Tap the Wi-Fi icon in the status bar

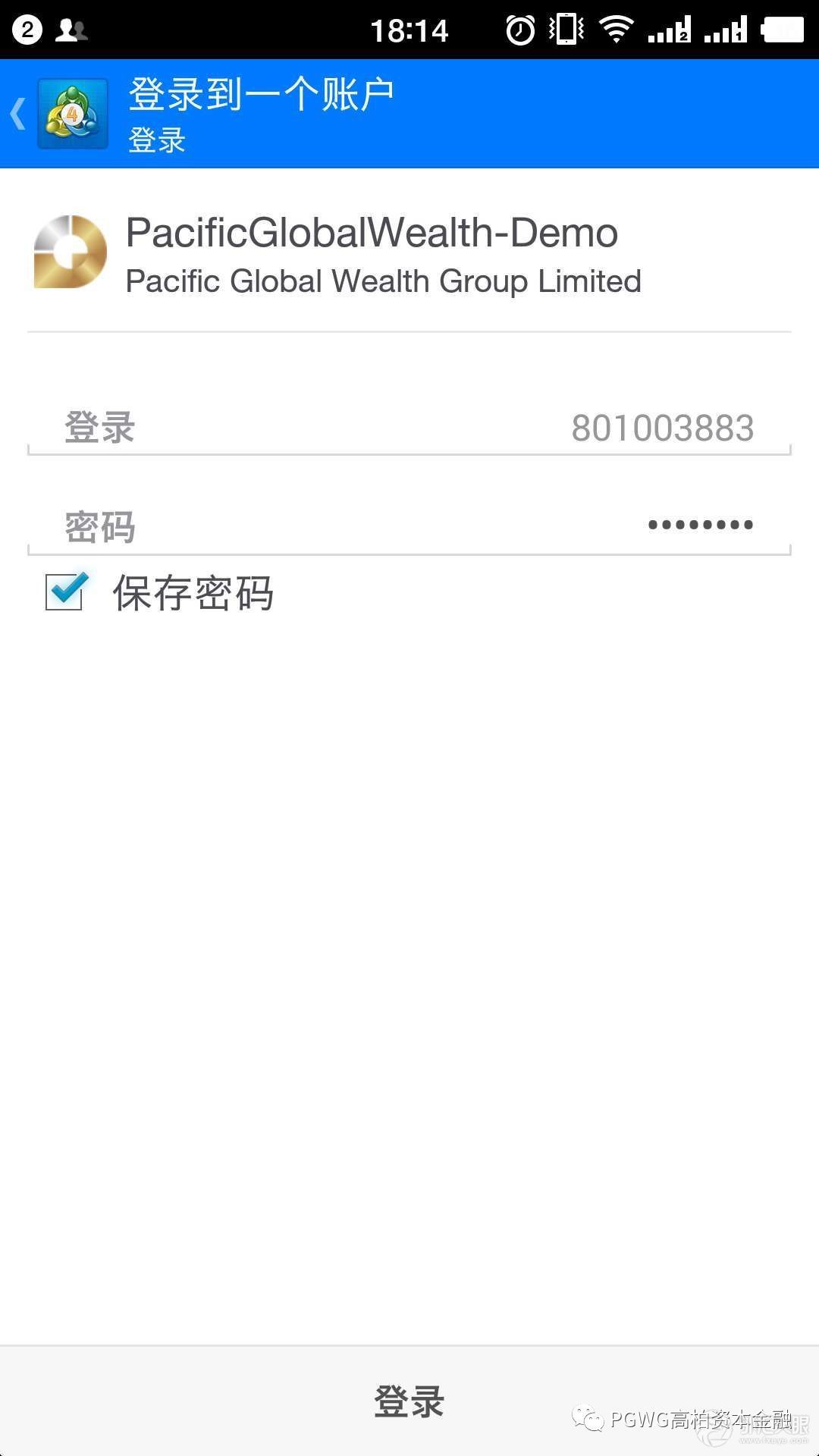pyautogui.click(x=614, y=29)
